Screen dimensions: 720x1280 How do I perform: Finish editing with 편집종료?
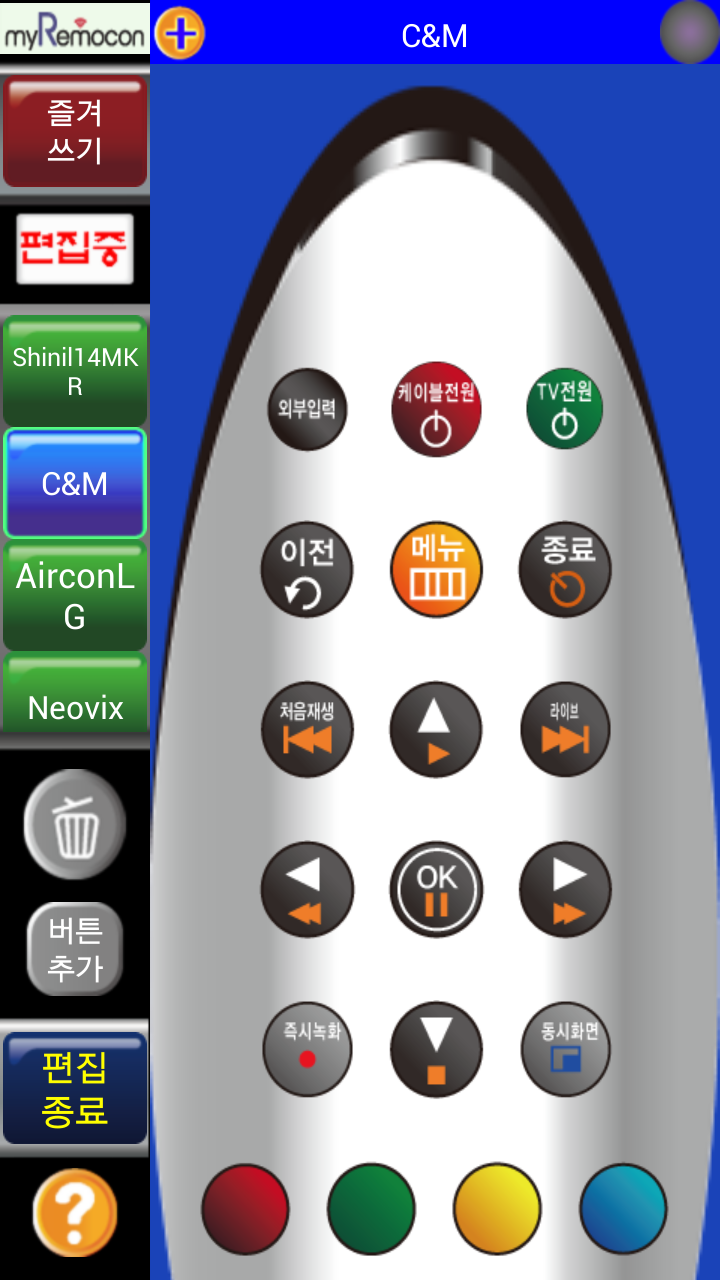[75, 1088]
